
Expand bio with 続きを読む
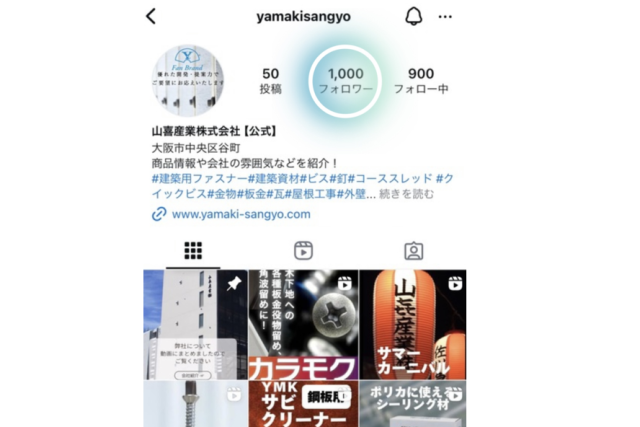(x=407, y=194)
